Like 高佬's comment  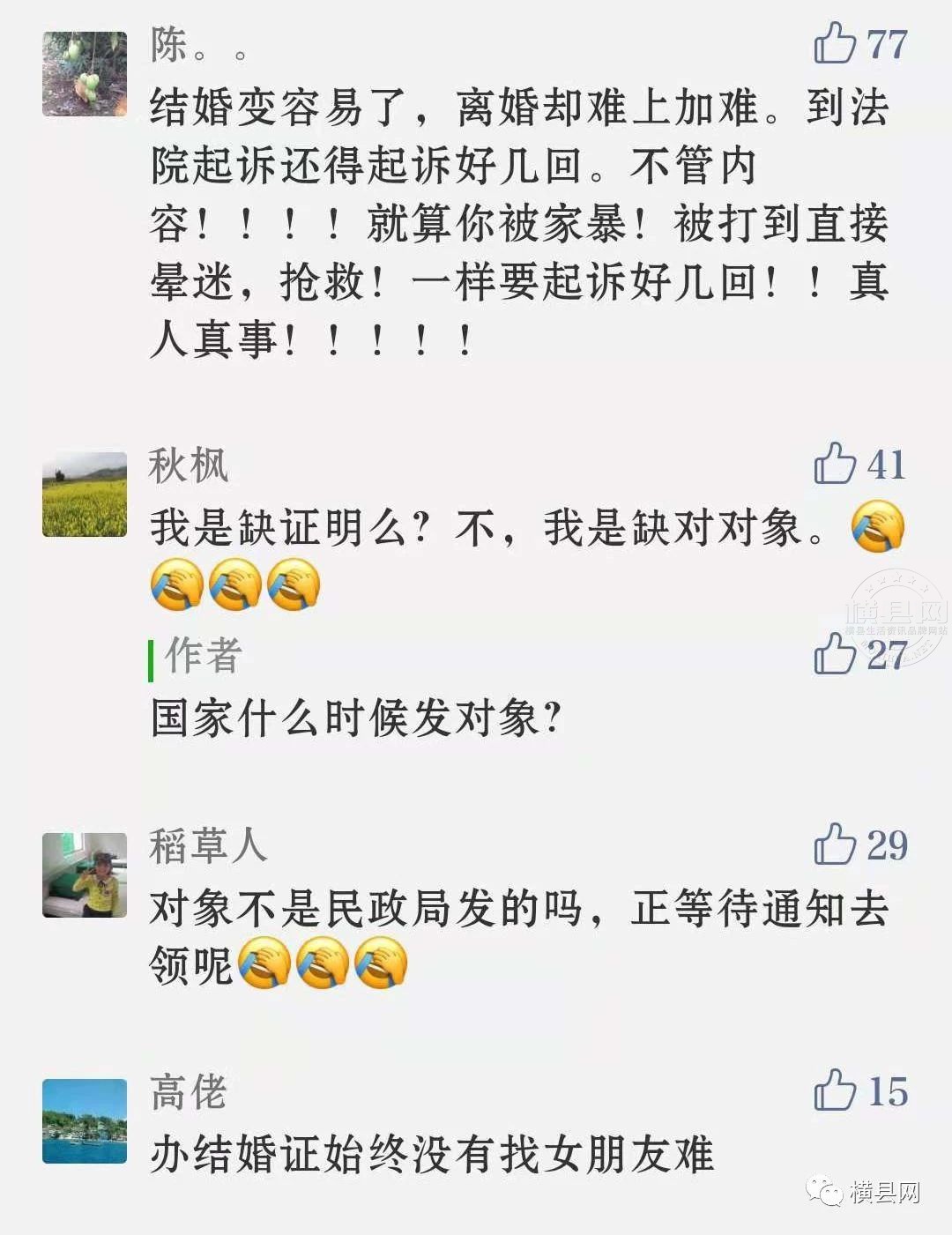point(834,1090)
